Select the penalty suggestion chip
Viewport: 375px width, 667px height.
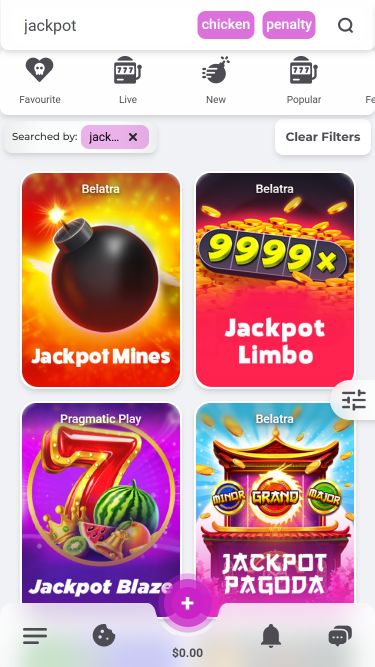(289, 25)
